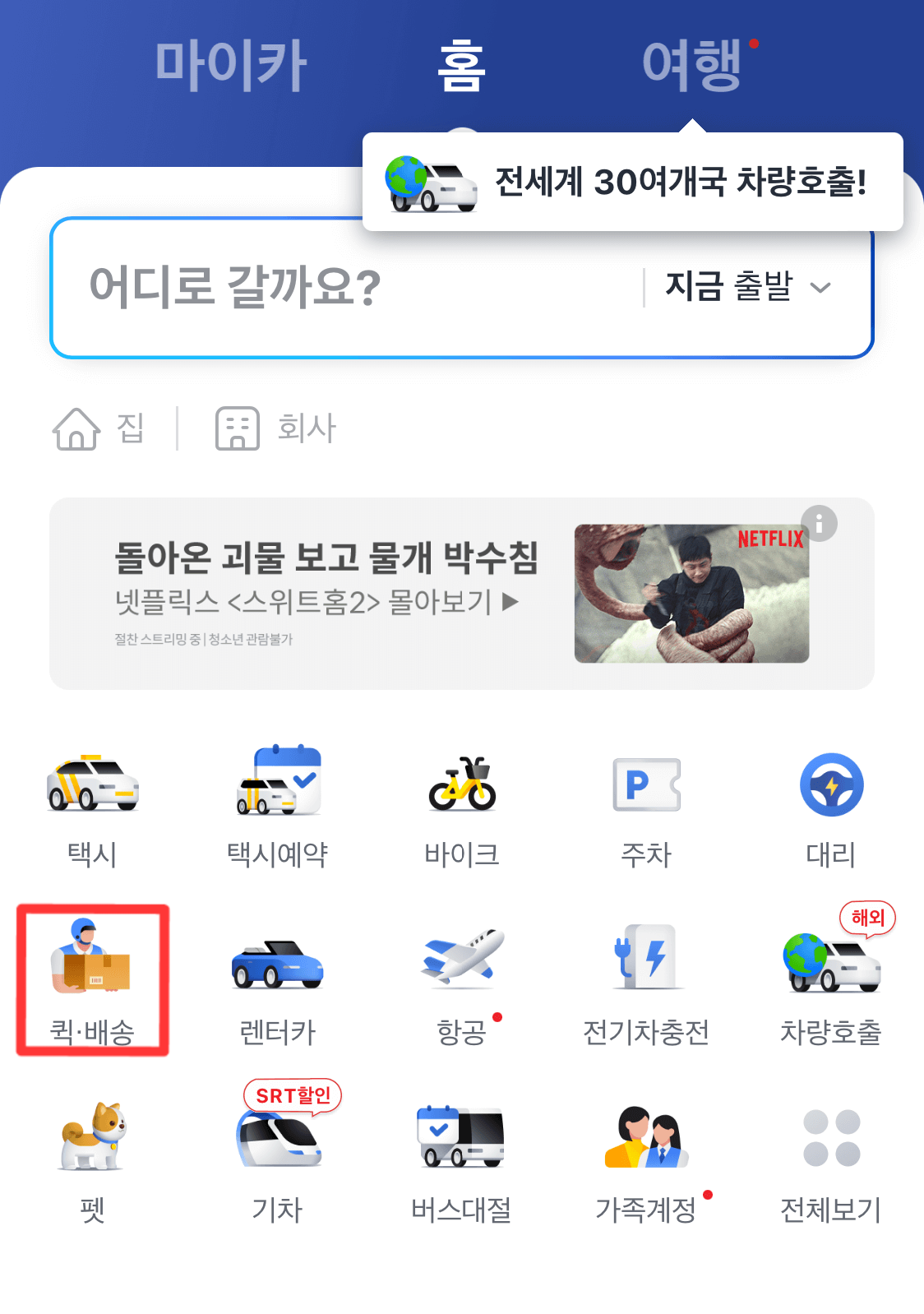Screen dimensions: 924x1314
Task: Select the 렌터카 car rental service
Action: coord(277,983)
